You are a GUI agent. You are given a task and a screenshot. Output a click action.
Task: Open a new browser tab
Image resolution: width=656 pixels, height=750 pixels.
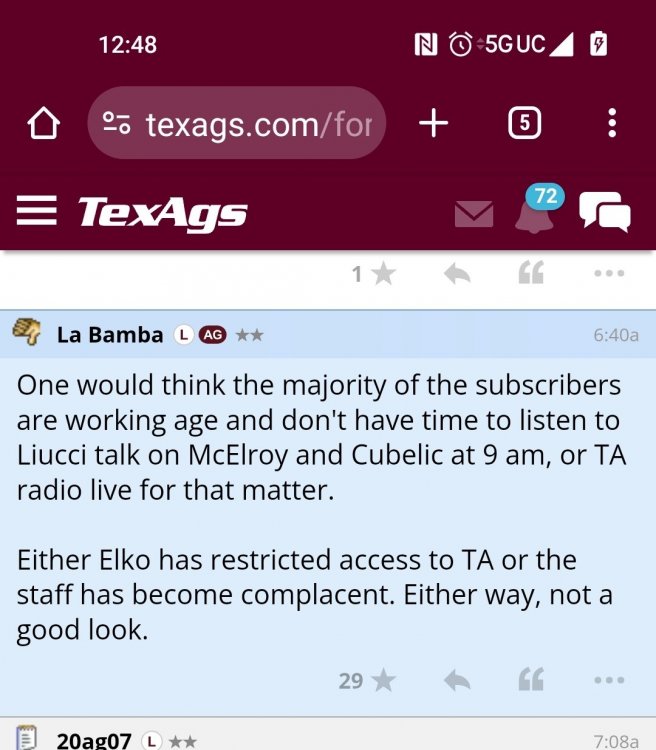pos(433,123)
